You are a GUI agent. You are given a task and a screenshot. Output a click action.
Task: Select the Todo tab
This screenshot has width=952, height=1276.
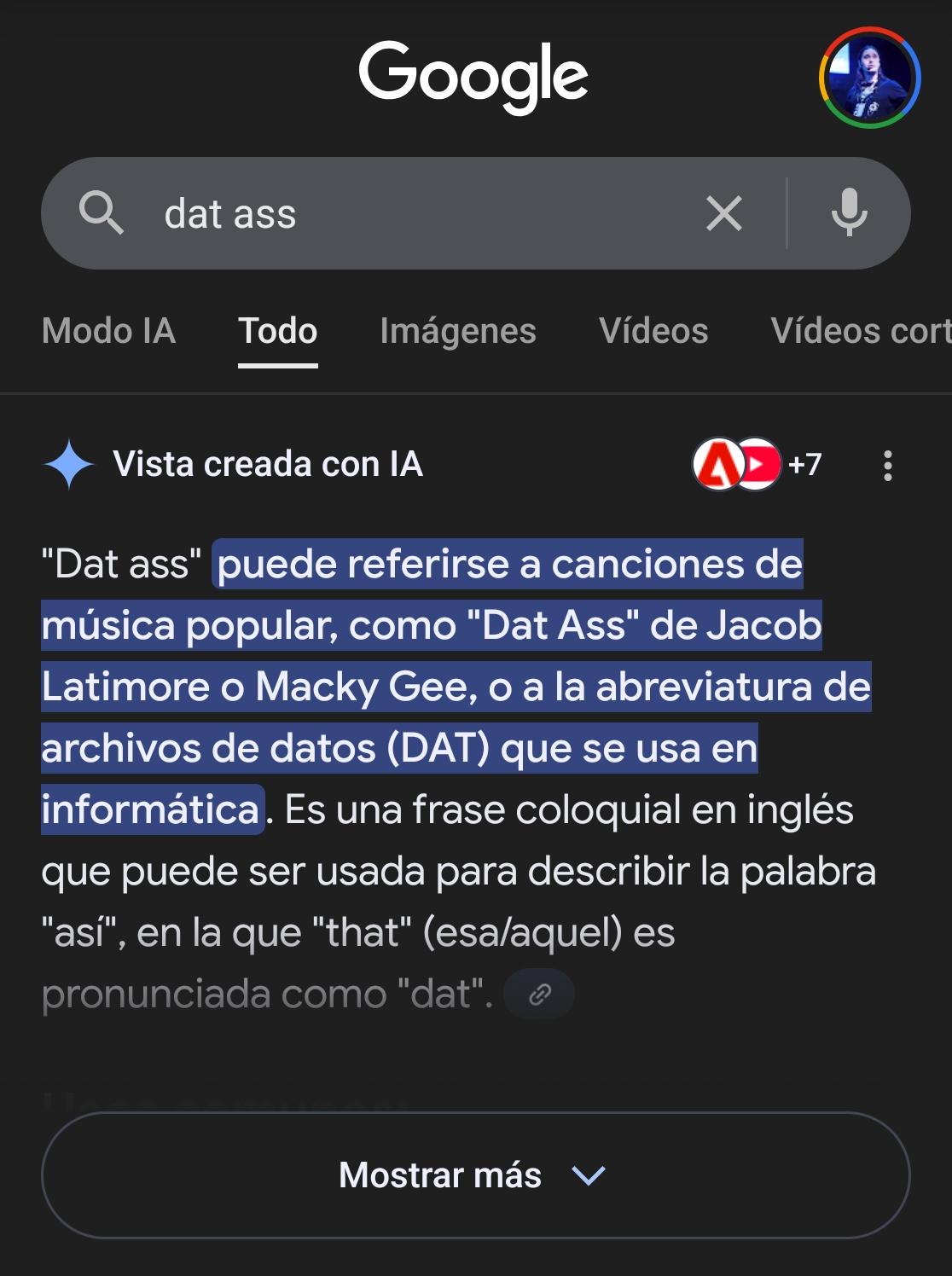tap(277, 331)
